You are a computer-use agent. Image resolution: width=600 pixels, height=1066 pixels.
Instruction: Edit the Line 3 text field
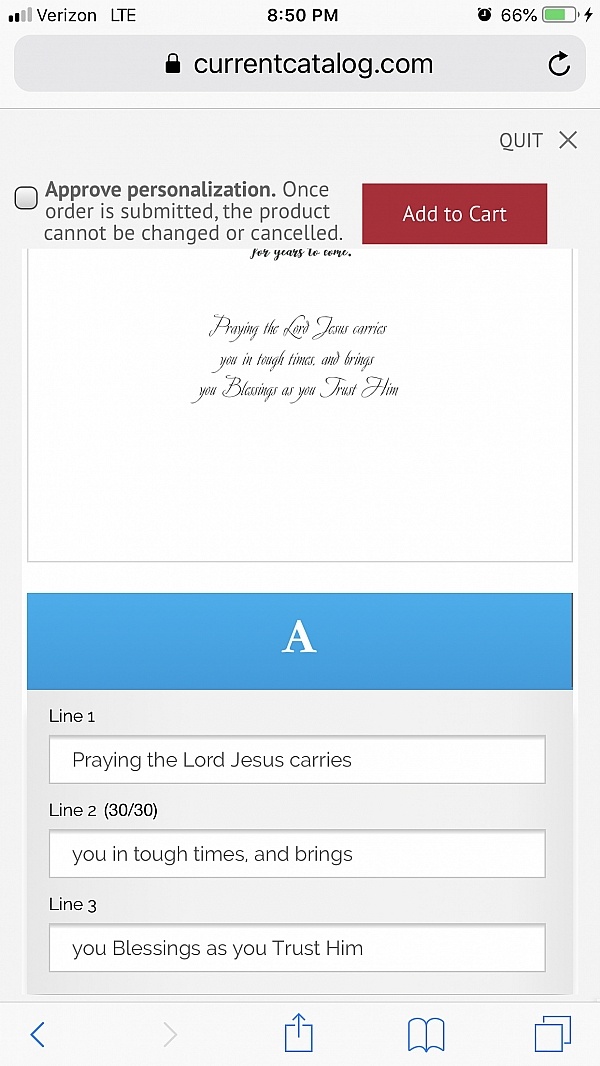(x=297, y=948)
